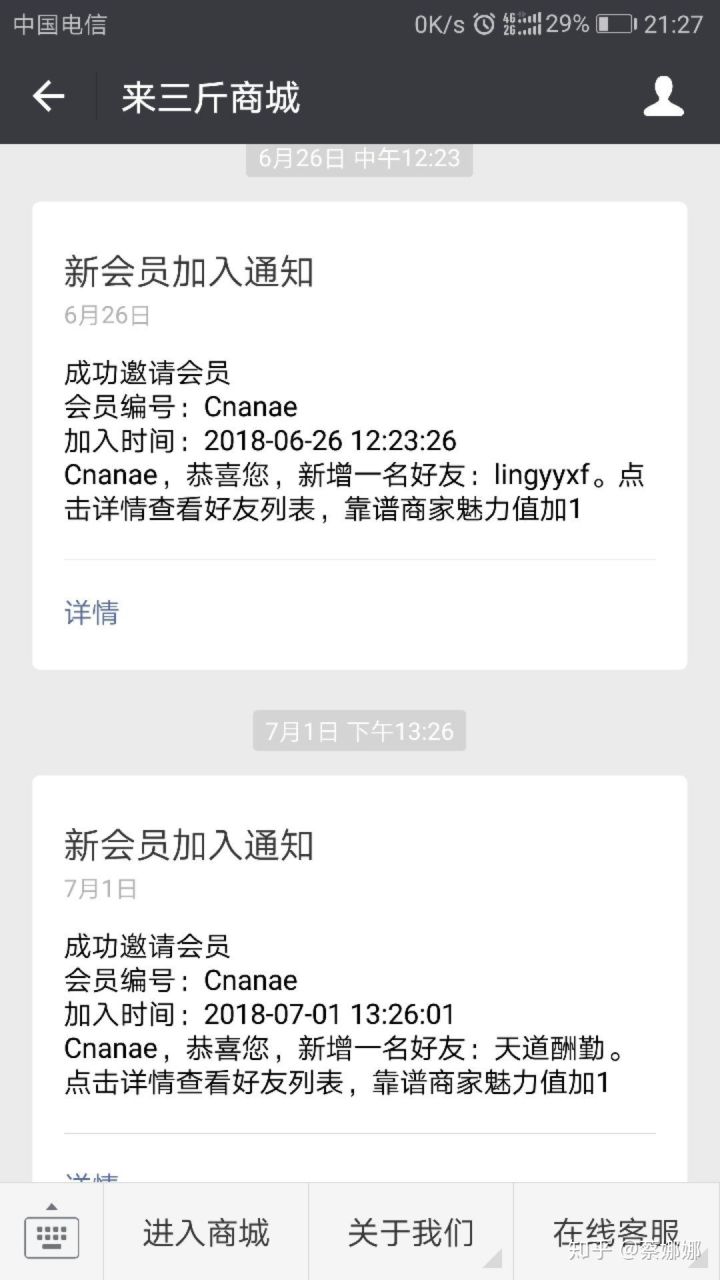The height and width of the screenshot is (1280, 720).
Task: Switch to keyboard input mode
Action: click(51, 1234)
